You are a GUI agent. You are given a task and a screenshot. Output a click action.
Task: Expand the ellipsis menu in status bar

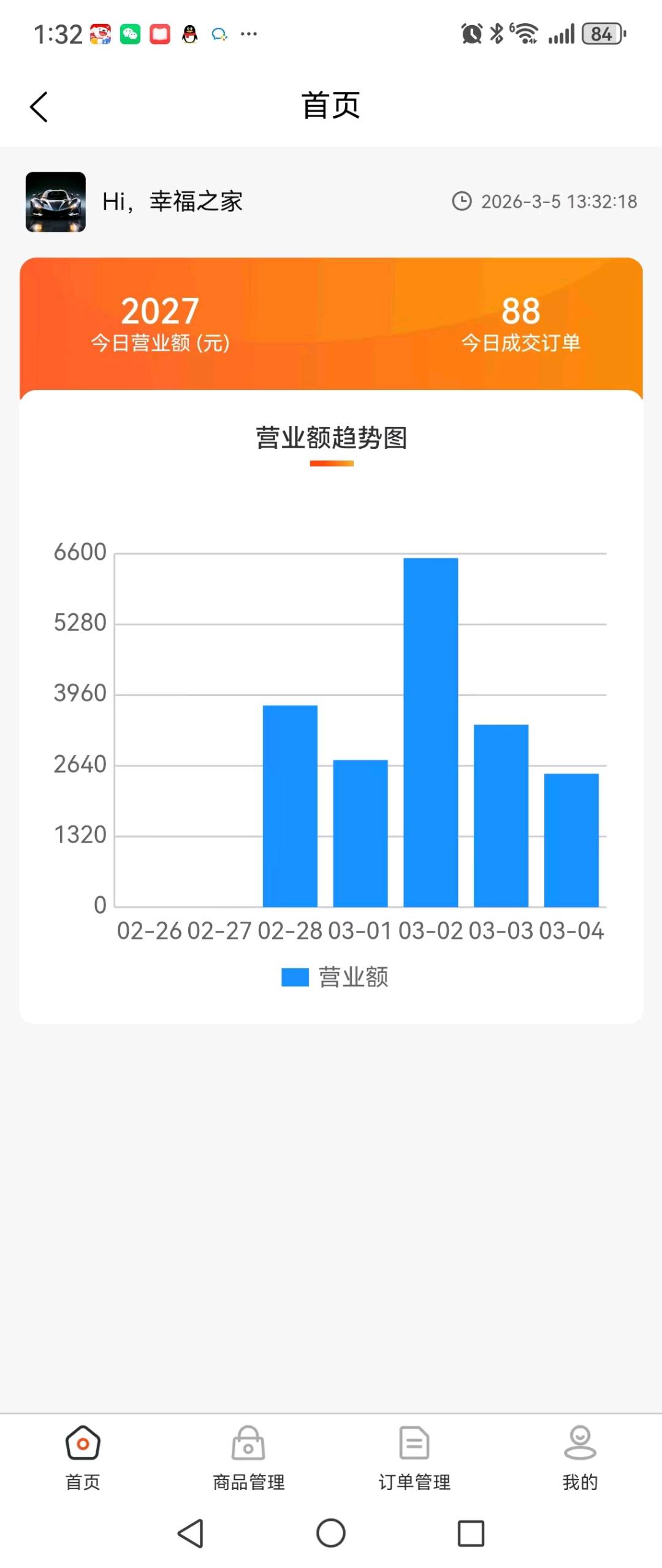(248, 35)
